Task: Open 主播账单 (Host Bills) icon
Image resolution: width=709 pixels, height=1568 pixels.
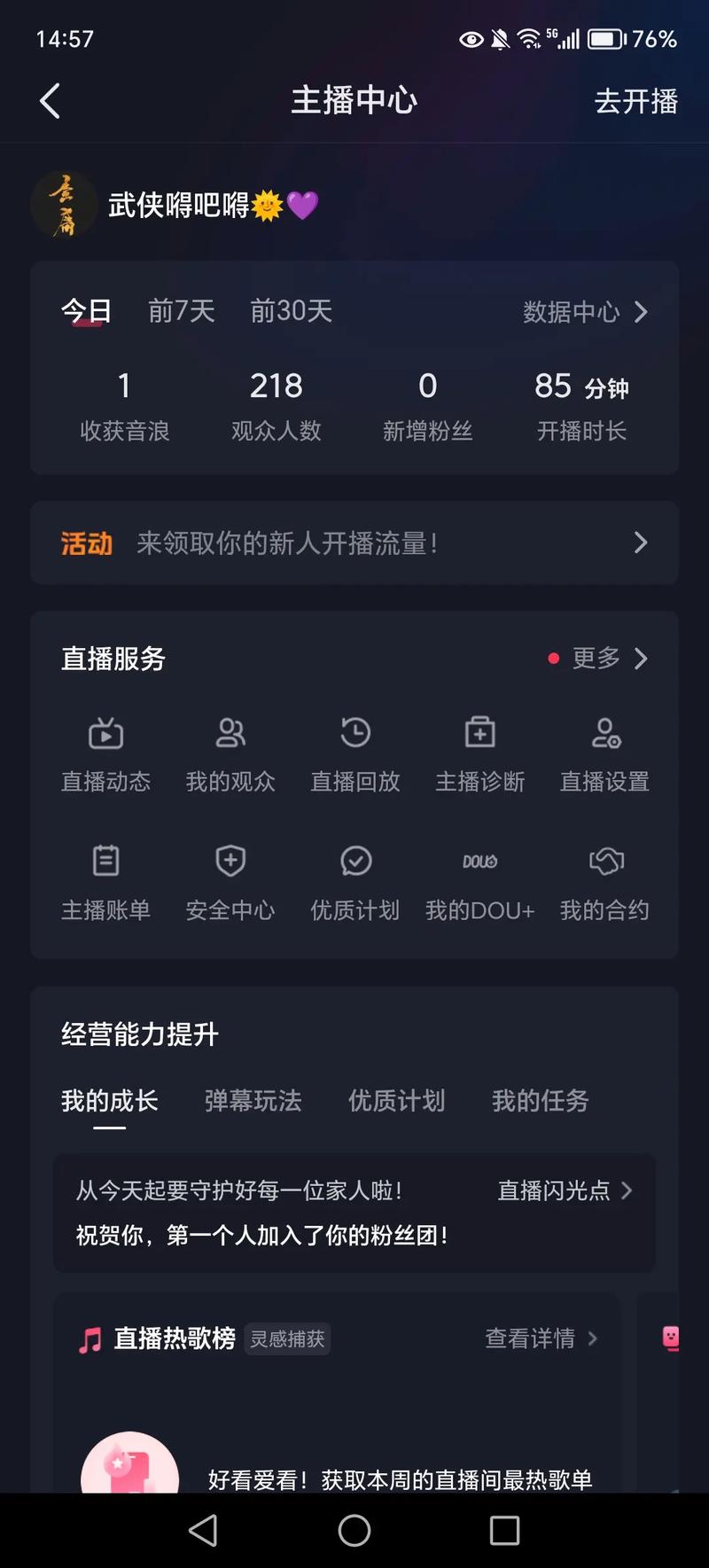Action: pyautogui.click(x=105, y=882)
